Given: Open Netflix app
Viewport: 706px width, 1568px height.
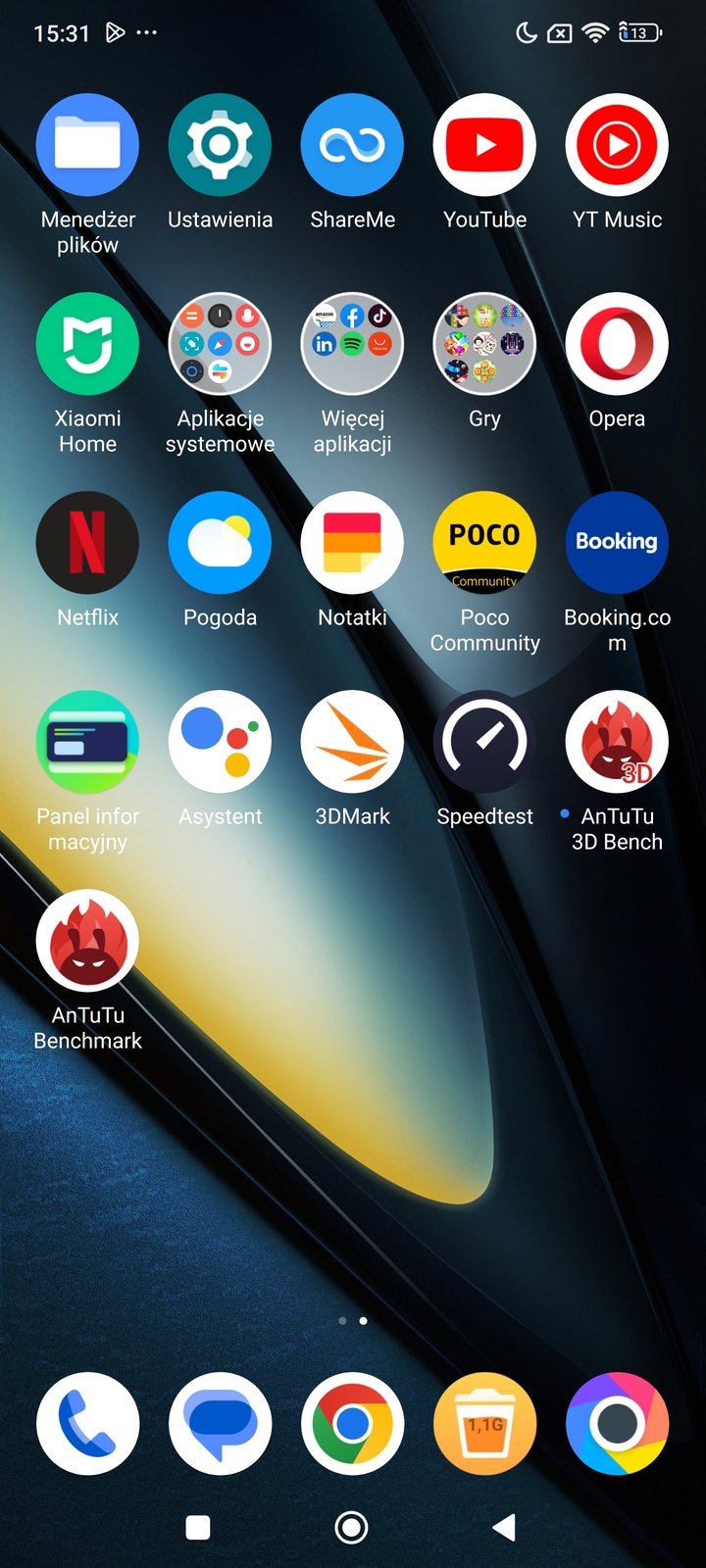Looking at the screenshot, I should (87, 543).
